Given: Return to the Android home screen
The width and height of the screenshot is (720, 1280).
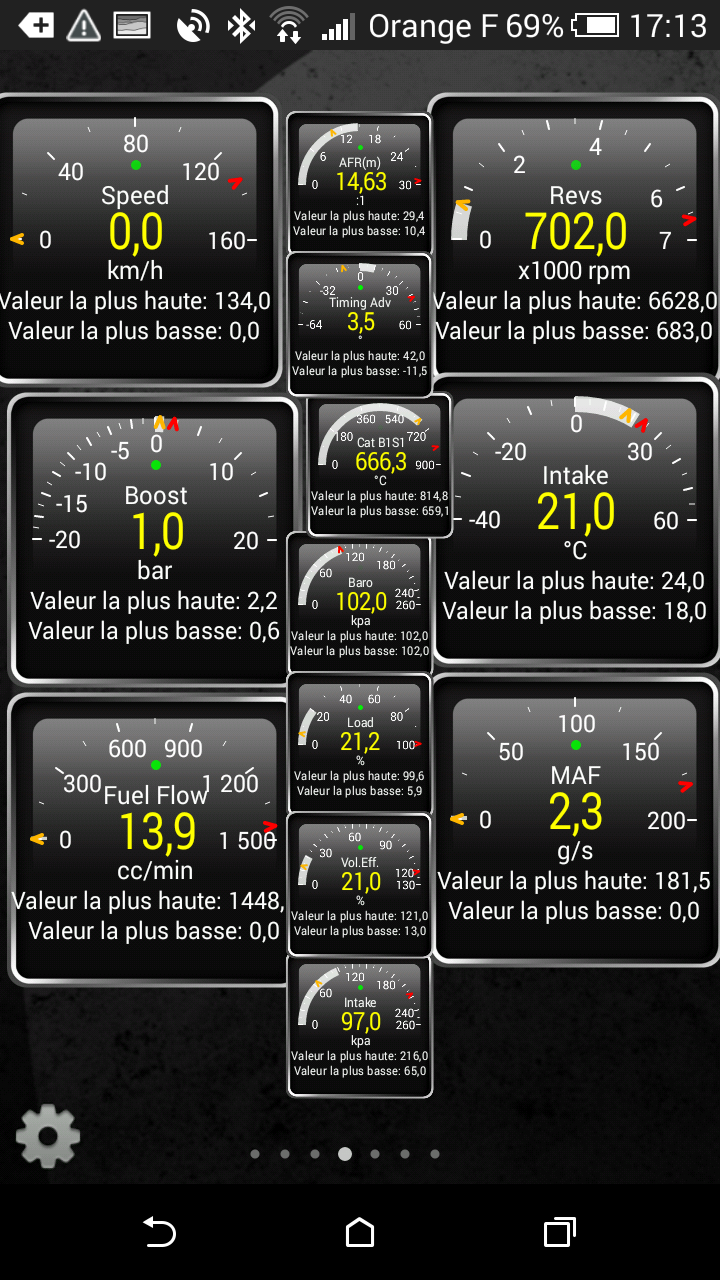Looking at the screenshot, I should click(x=360, y=1233).
